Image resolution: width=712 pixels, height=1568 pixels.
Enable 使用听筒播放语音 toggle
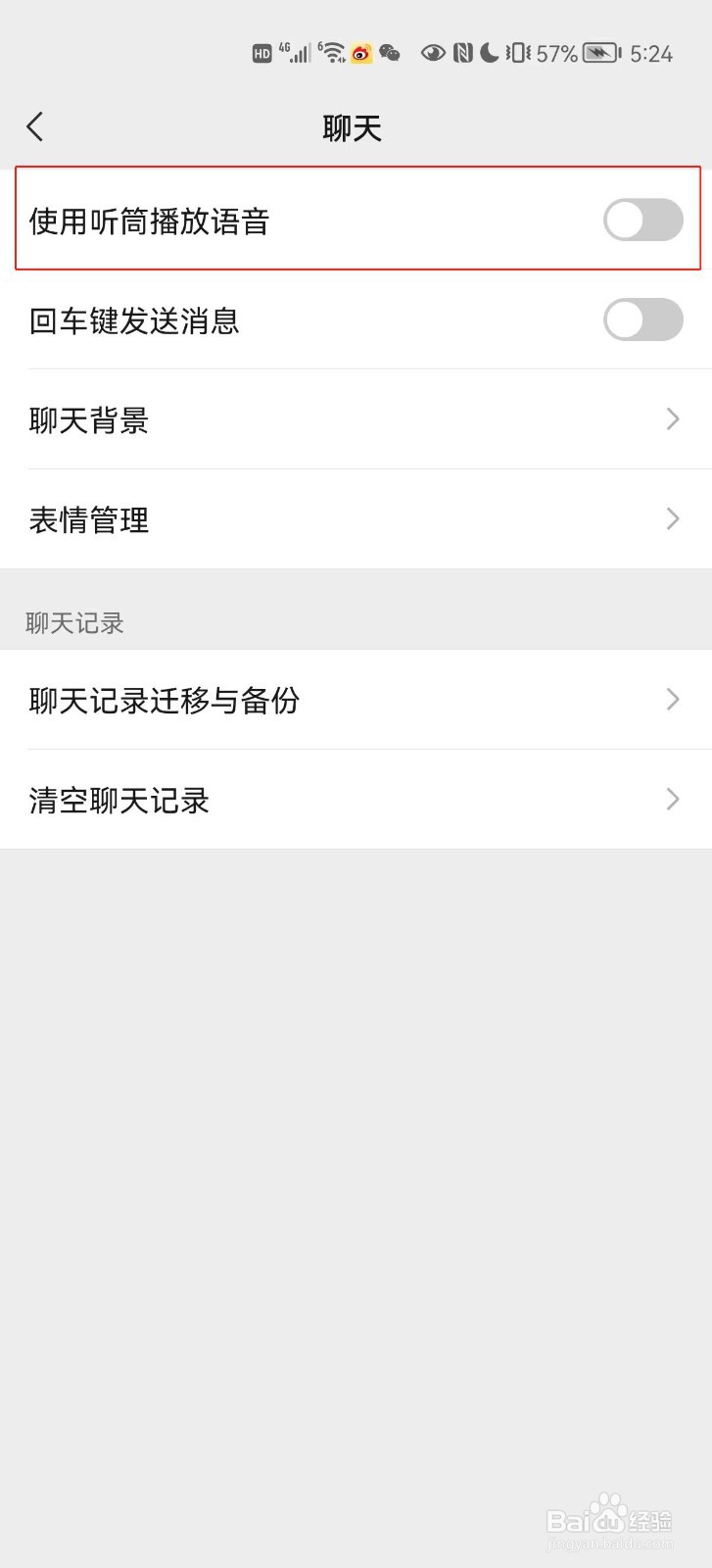tap(641, 220)
